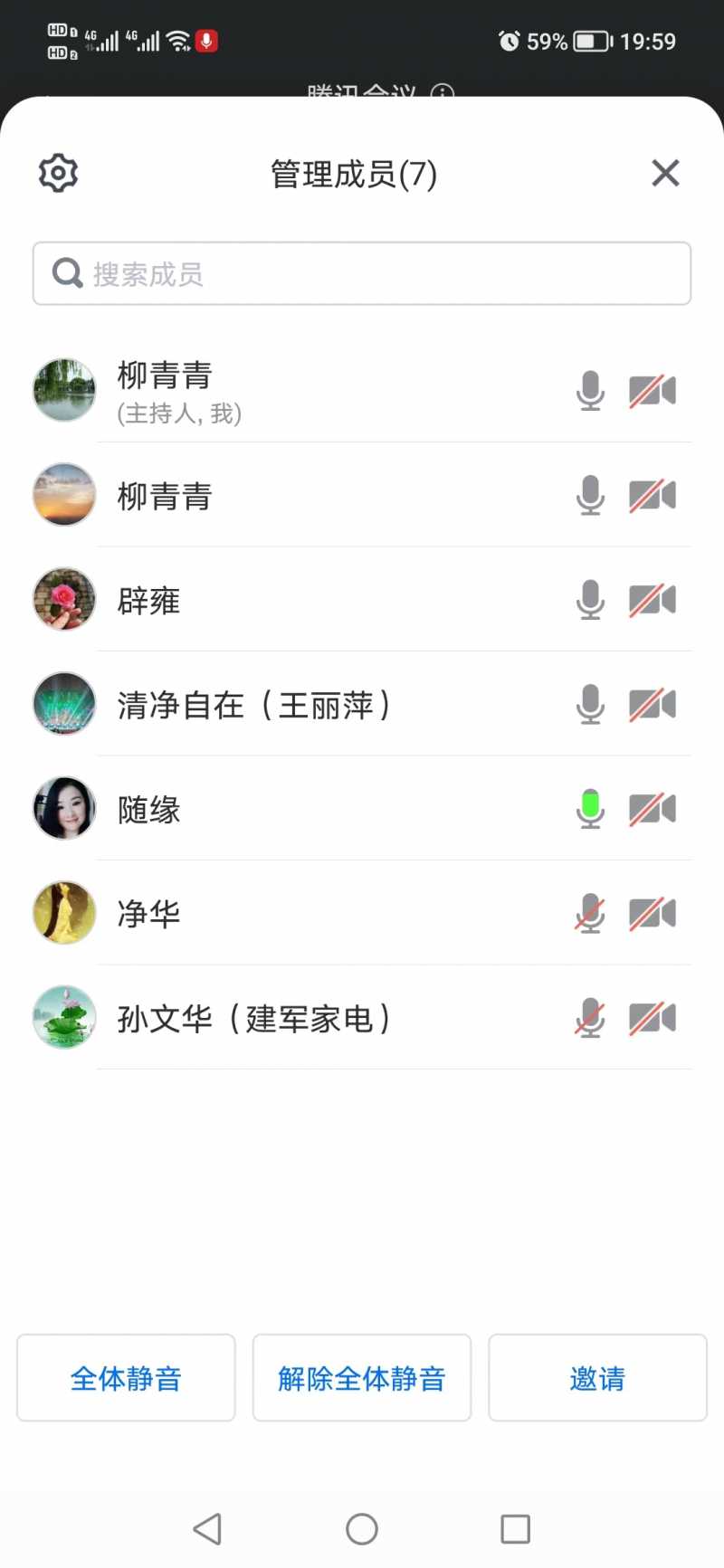The image size is (724, 1568).
Task: Close the manage members panel
Action: click(x=665, y=173)
